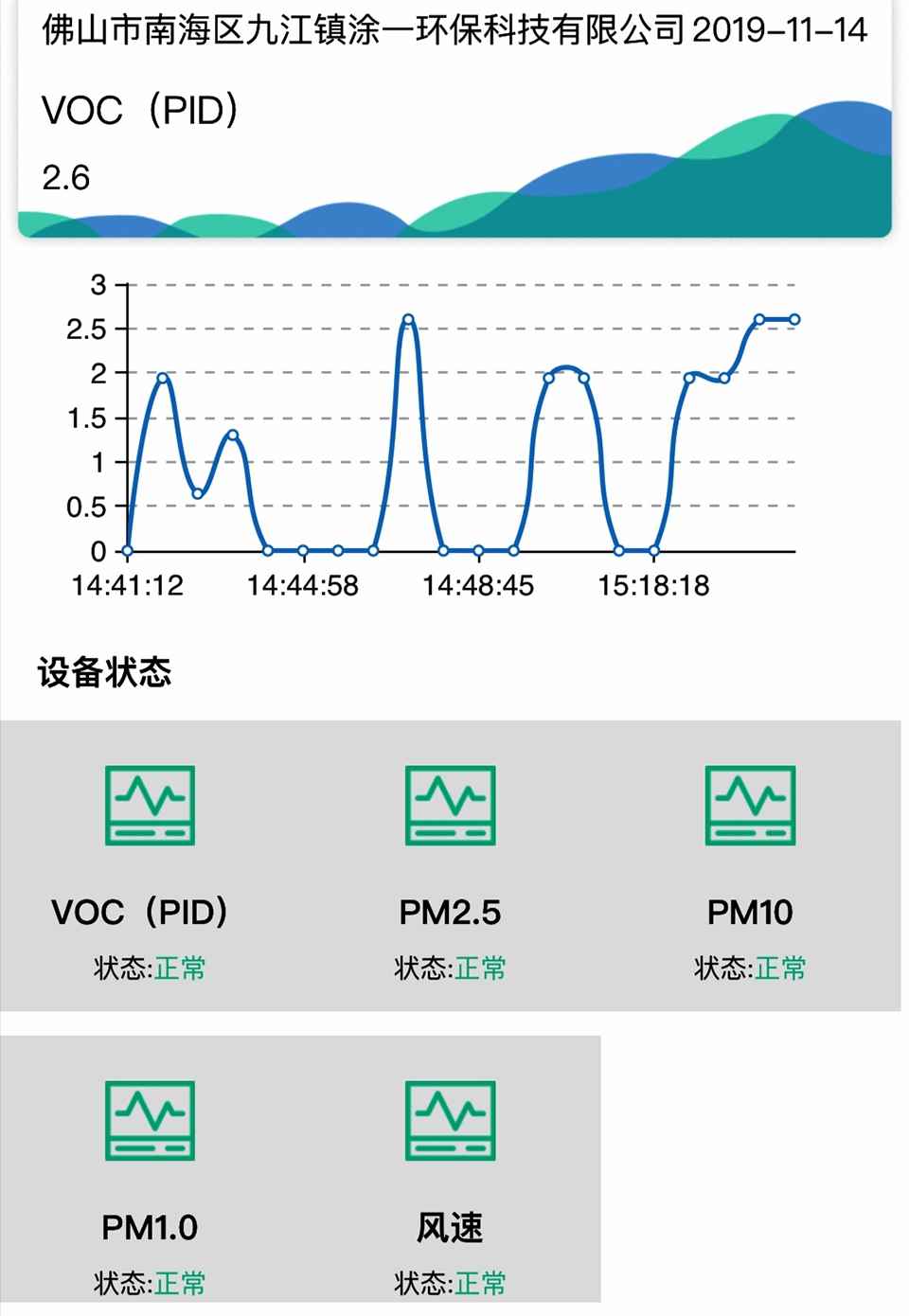Select the PM10 device status tile

[x=750, y=866]
